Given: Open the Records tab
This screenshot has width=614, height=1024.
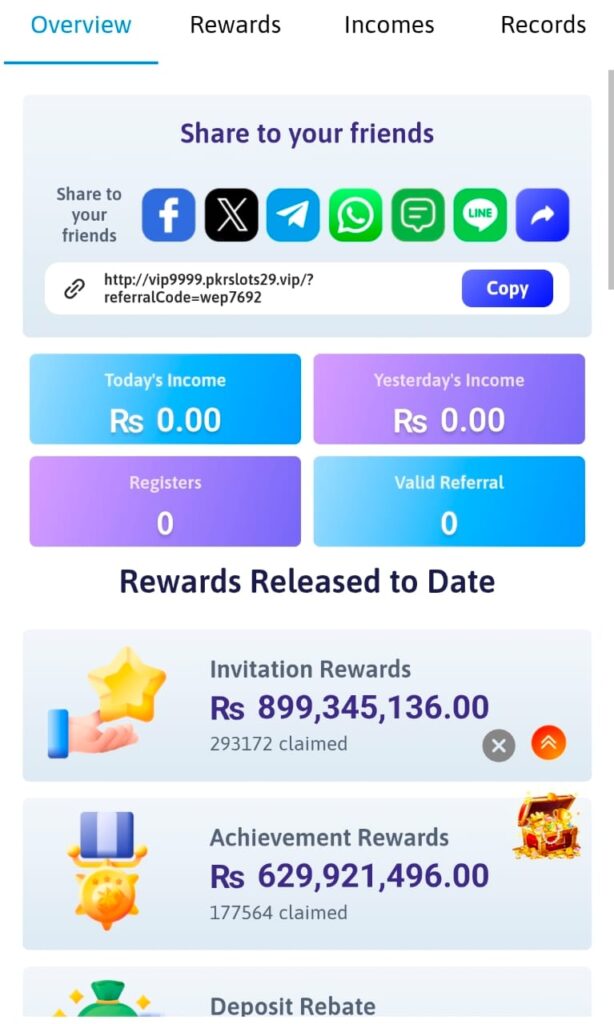Looking at the screenshot, I should pos(543,25).
